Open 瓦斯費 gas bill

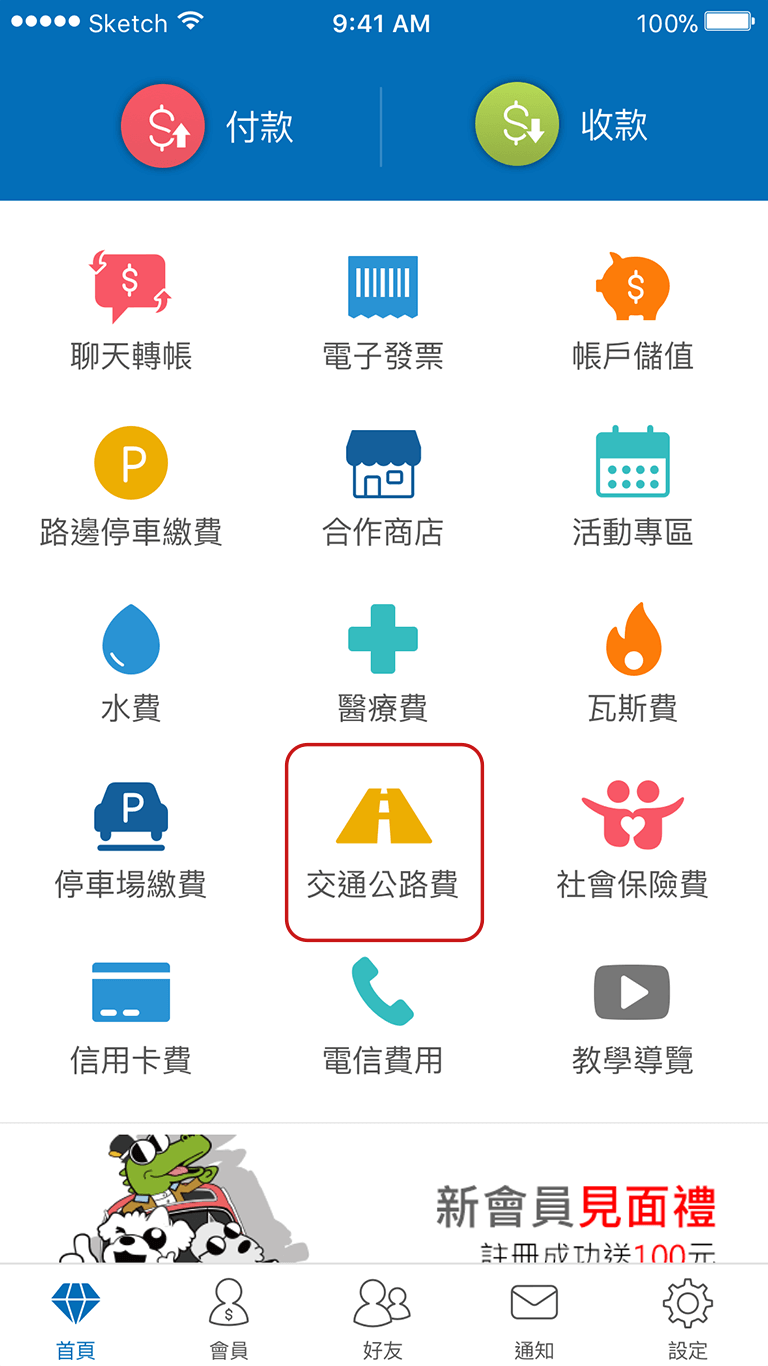(633, 664)
